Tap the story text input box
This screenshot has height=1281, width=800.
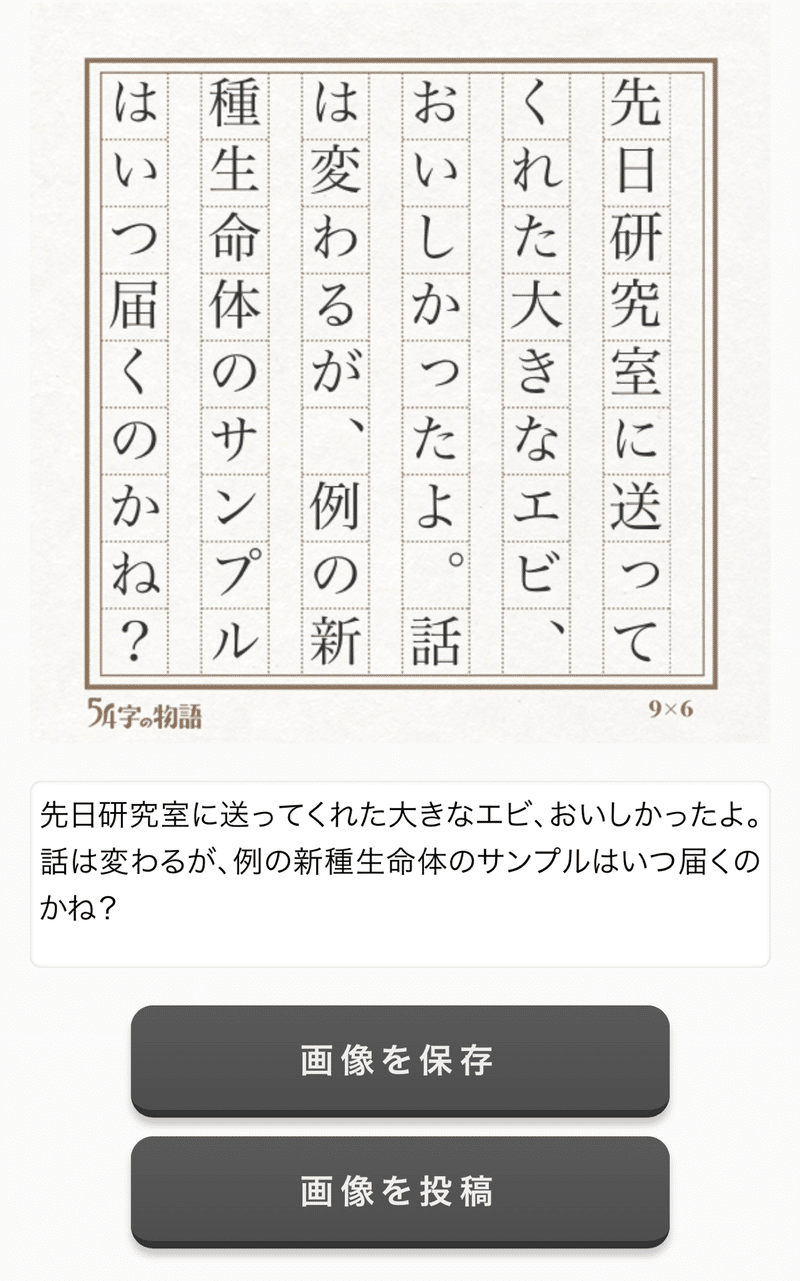(x=400, y=874)
